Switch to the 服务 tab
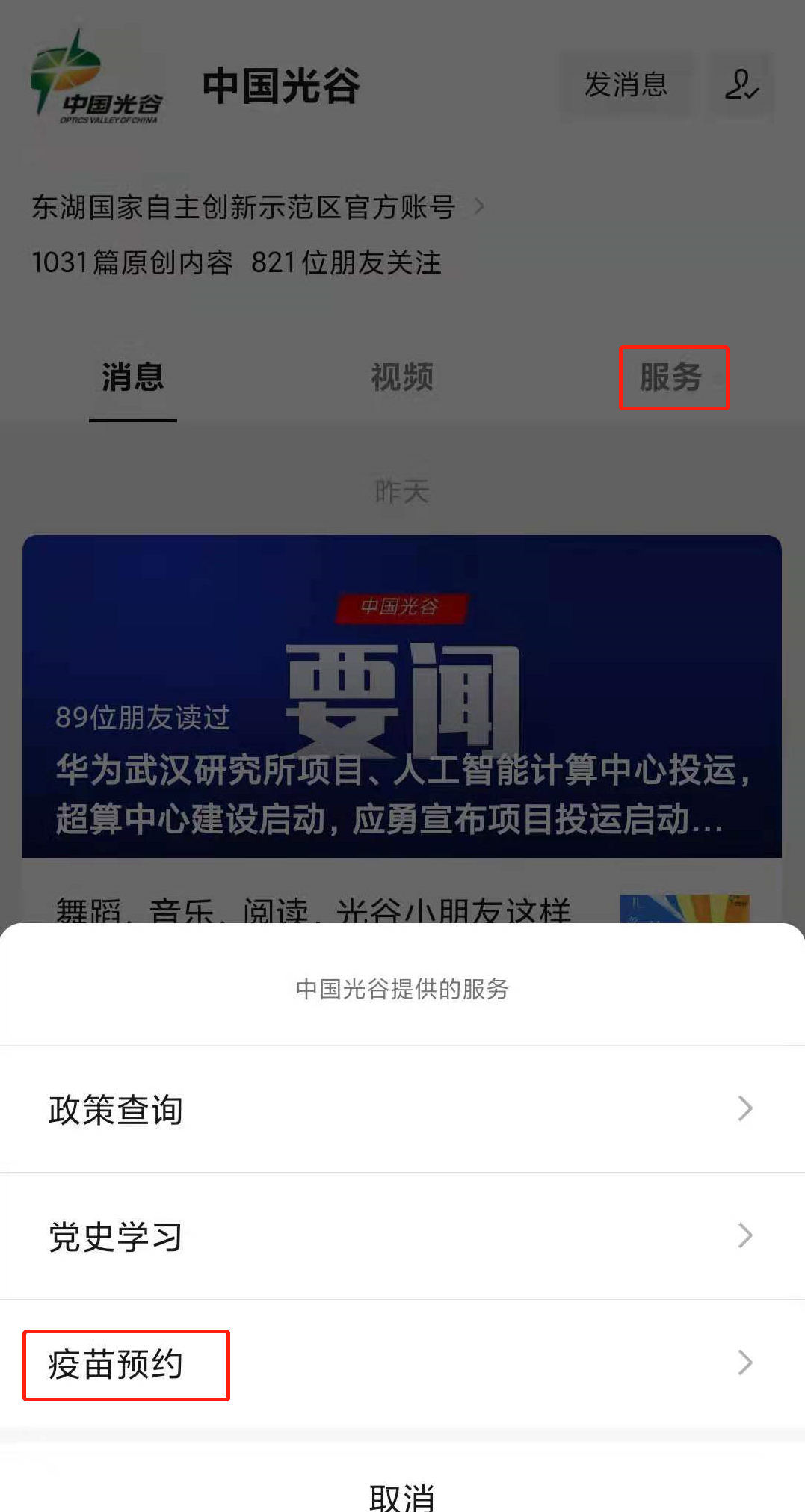Image resolution: width=805 pixels, height=1512 pixels. click(672, 377)
